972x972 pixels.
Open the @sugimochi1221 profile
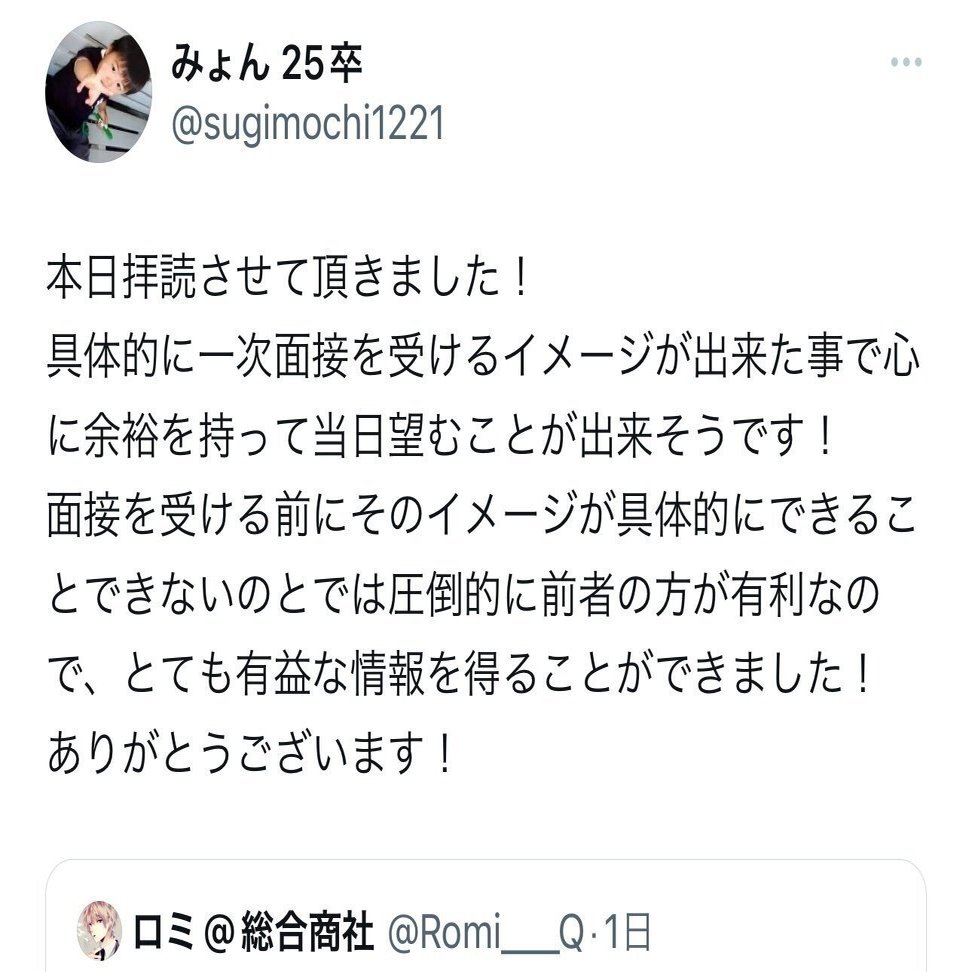[307, 126]
